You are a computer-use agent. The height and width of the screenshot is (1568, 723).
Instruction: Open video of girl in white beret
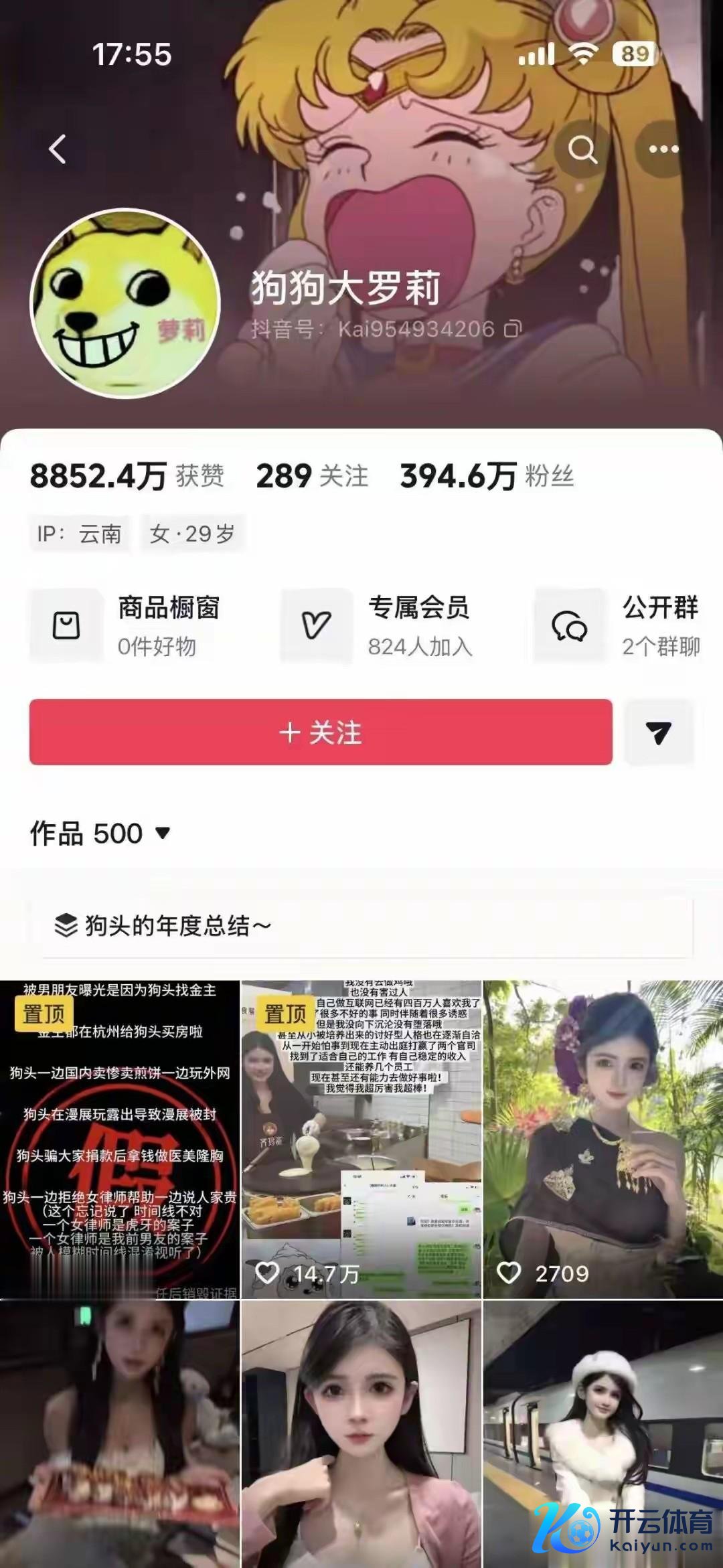coord(602,1433)
